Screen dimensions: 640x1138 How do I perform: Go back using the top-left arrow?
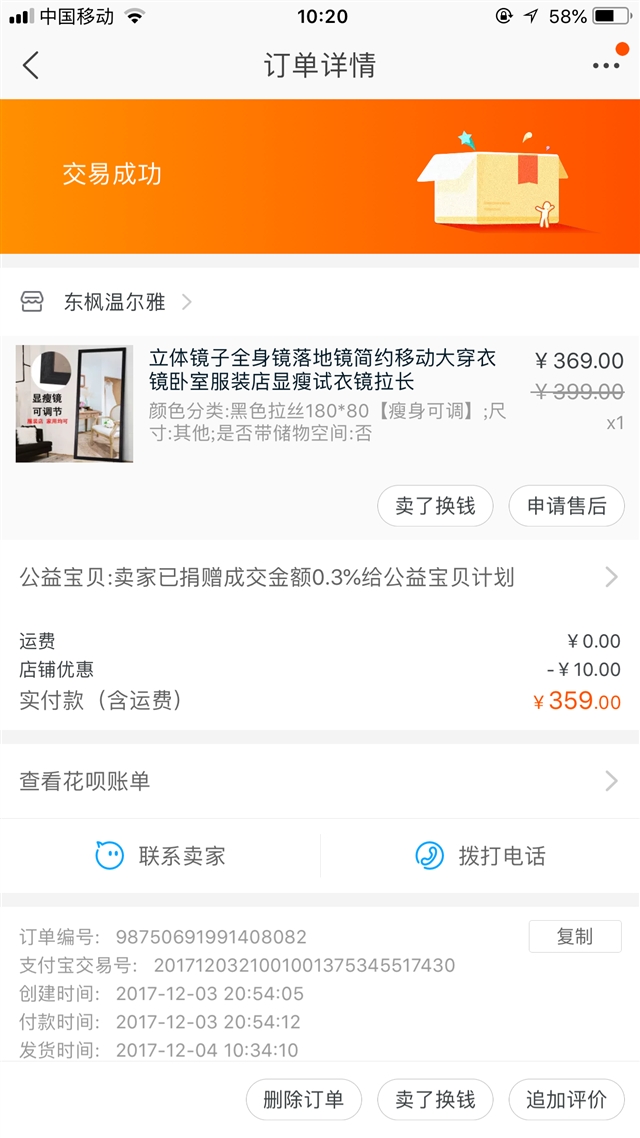[x=31, y=66]
